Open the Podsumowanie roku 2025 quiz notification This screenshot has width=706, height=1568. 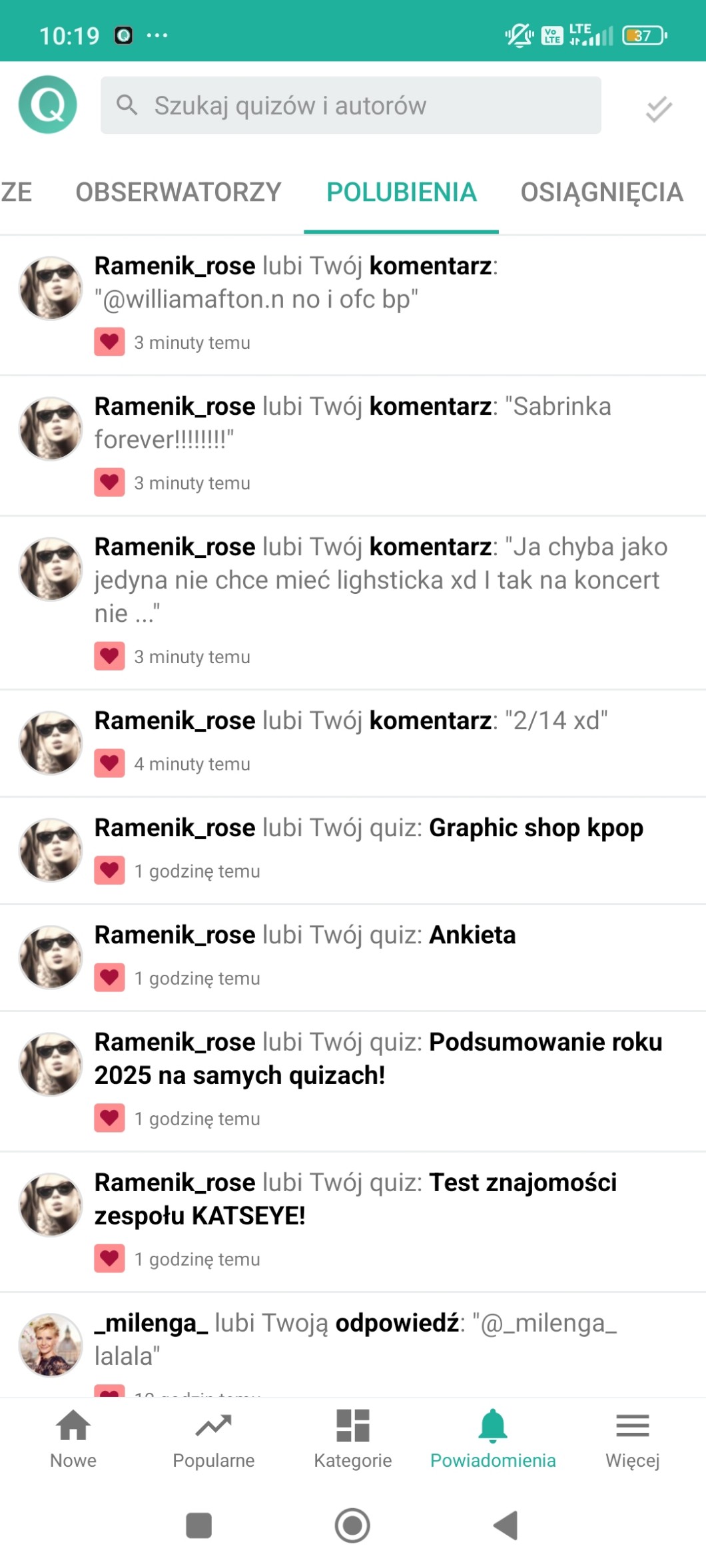353,1080
